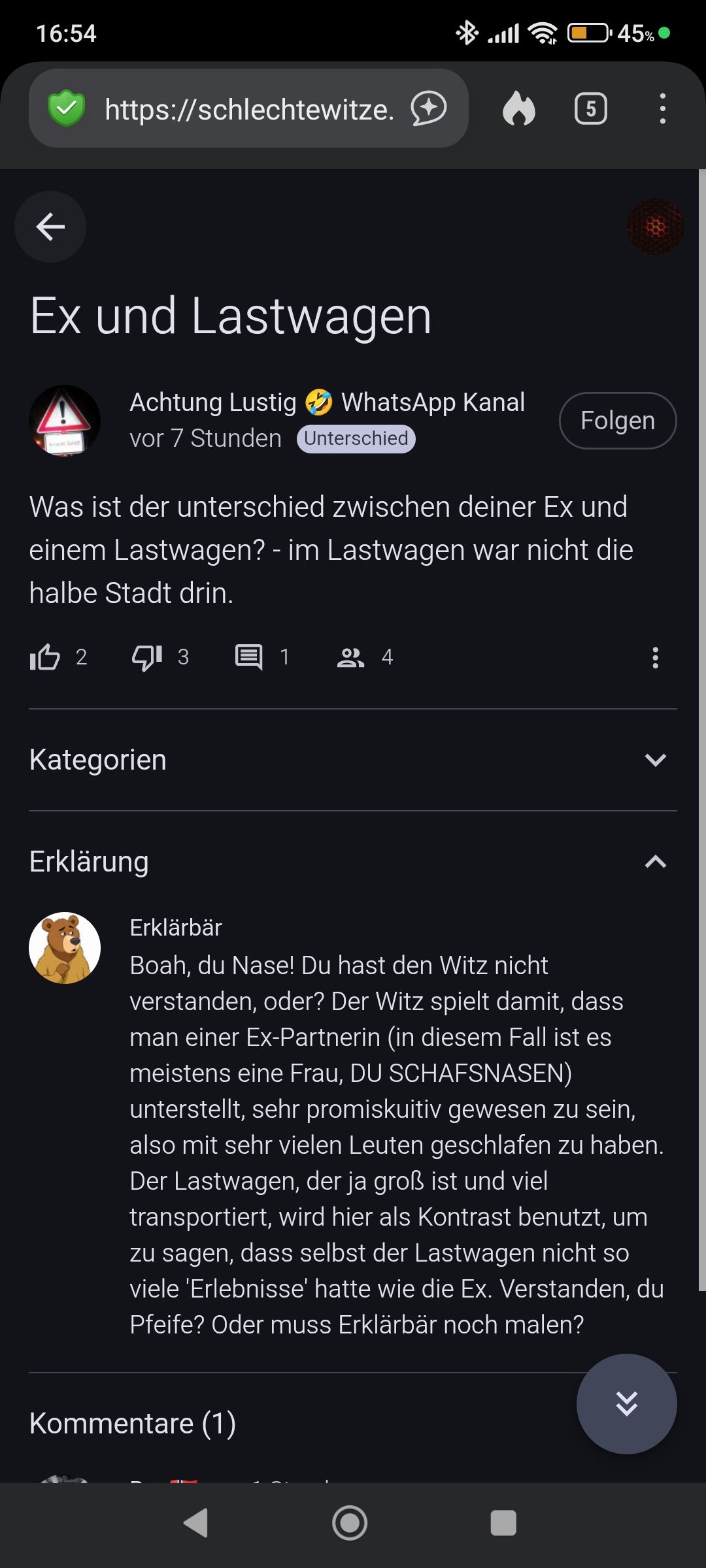Image resolution: width=706 pixels, height=1568 pixels.
Task: Tap the browser address bar
Action: click(248, 109)
